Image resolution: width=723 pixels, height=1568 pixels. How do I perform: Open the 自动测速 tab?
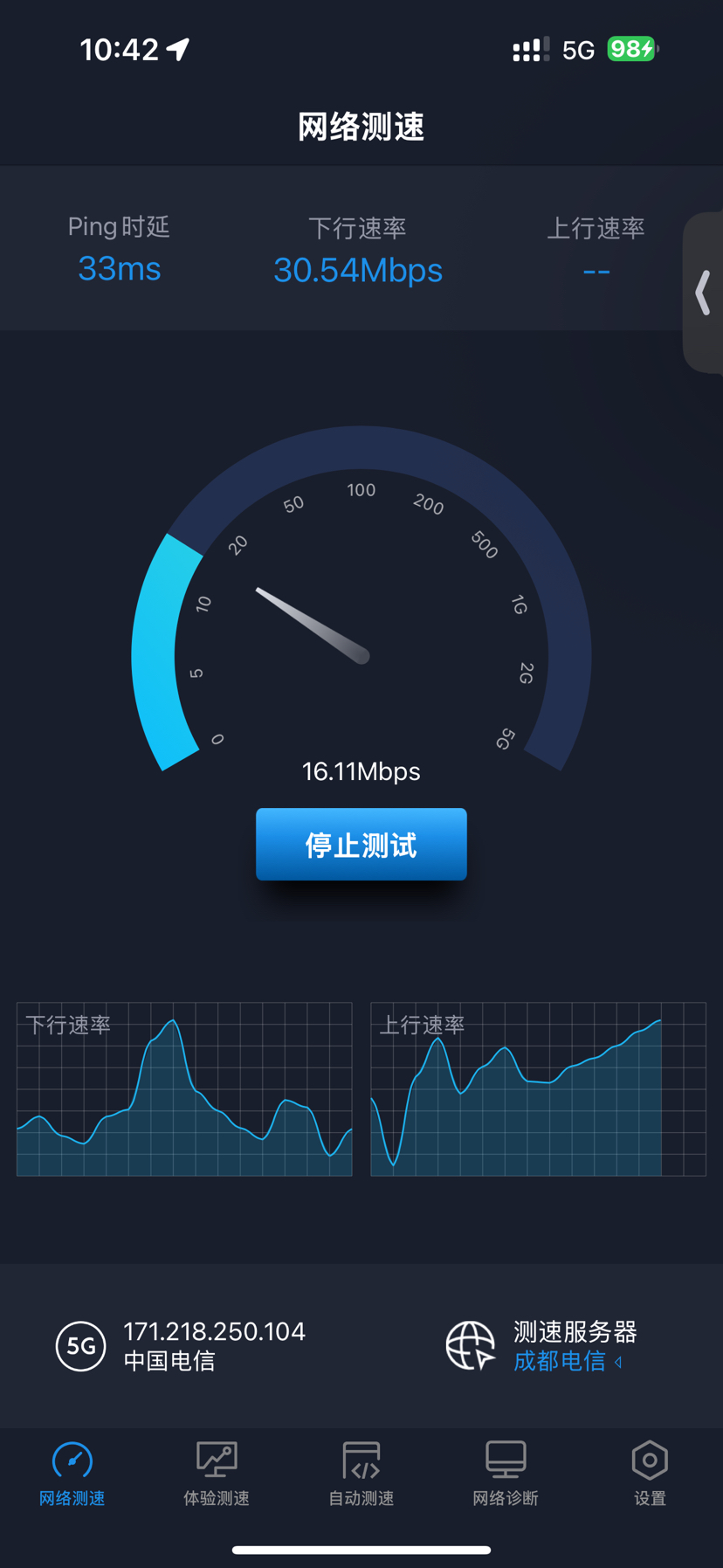coord(361,1474)
